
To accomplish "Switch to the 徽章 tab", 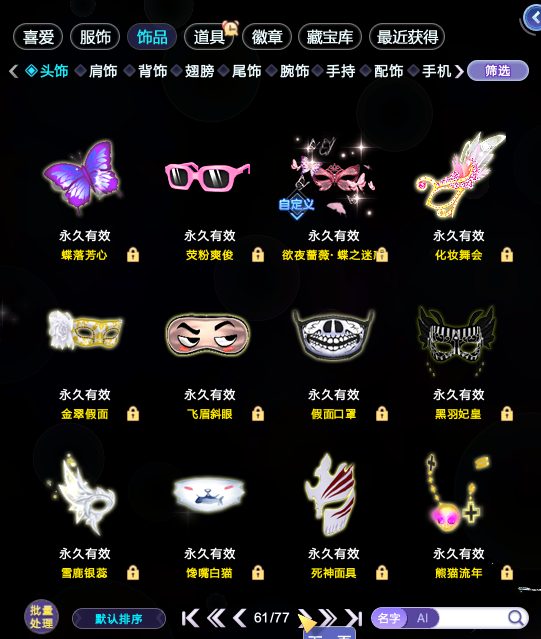I will pos(267,37).
